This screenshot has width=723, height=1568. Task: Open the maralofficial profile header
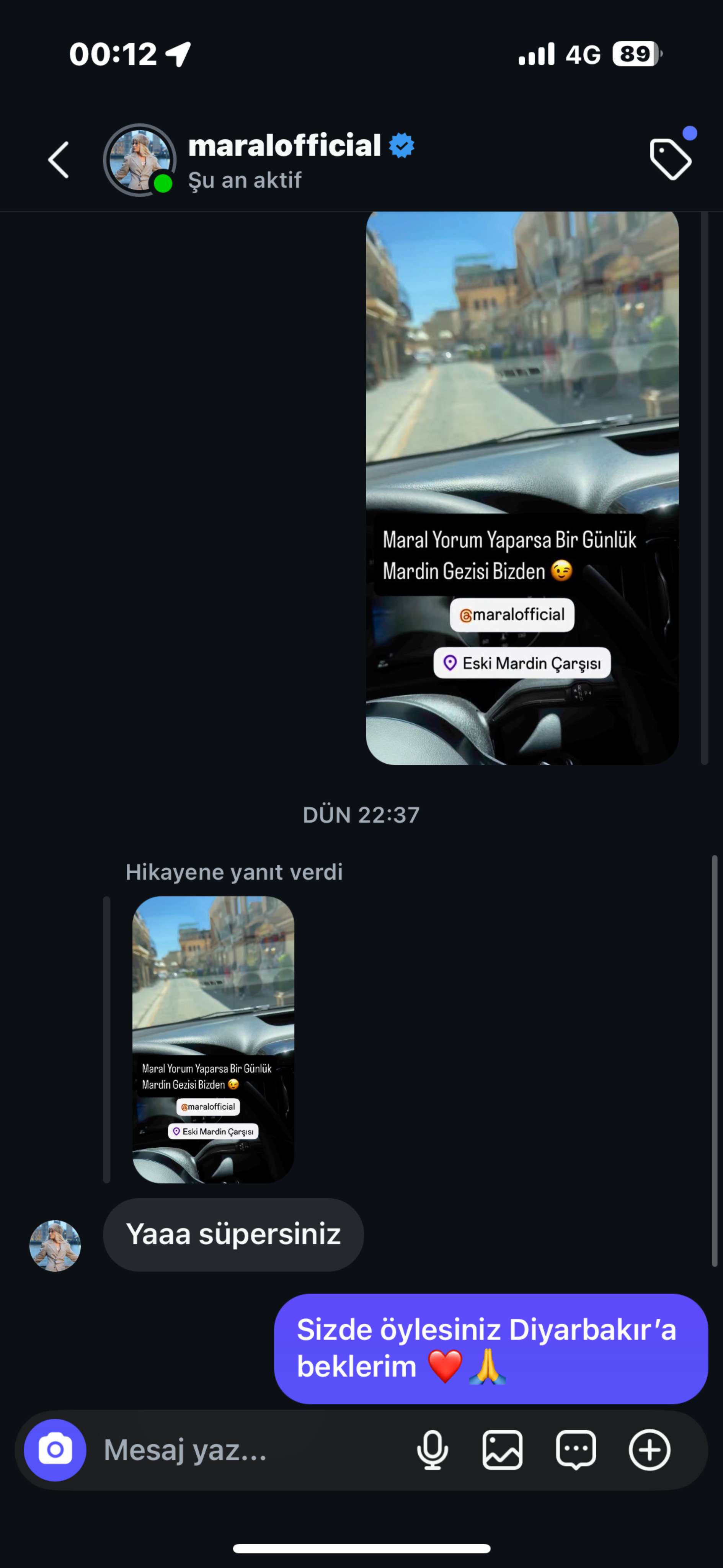click(284, 160)
